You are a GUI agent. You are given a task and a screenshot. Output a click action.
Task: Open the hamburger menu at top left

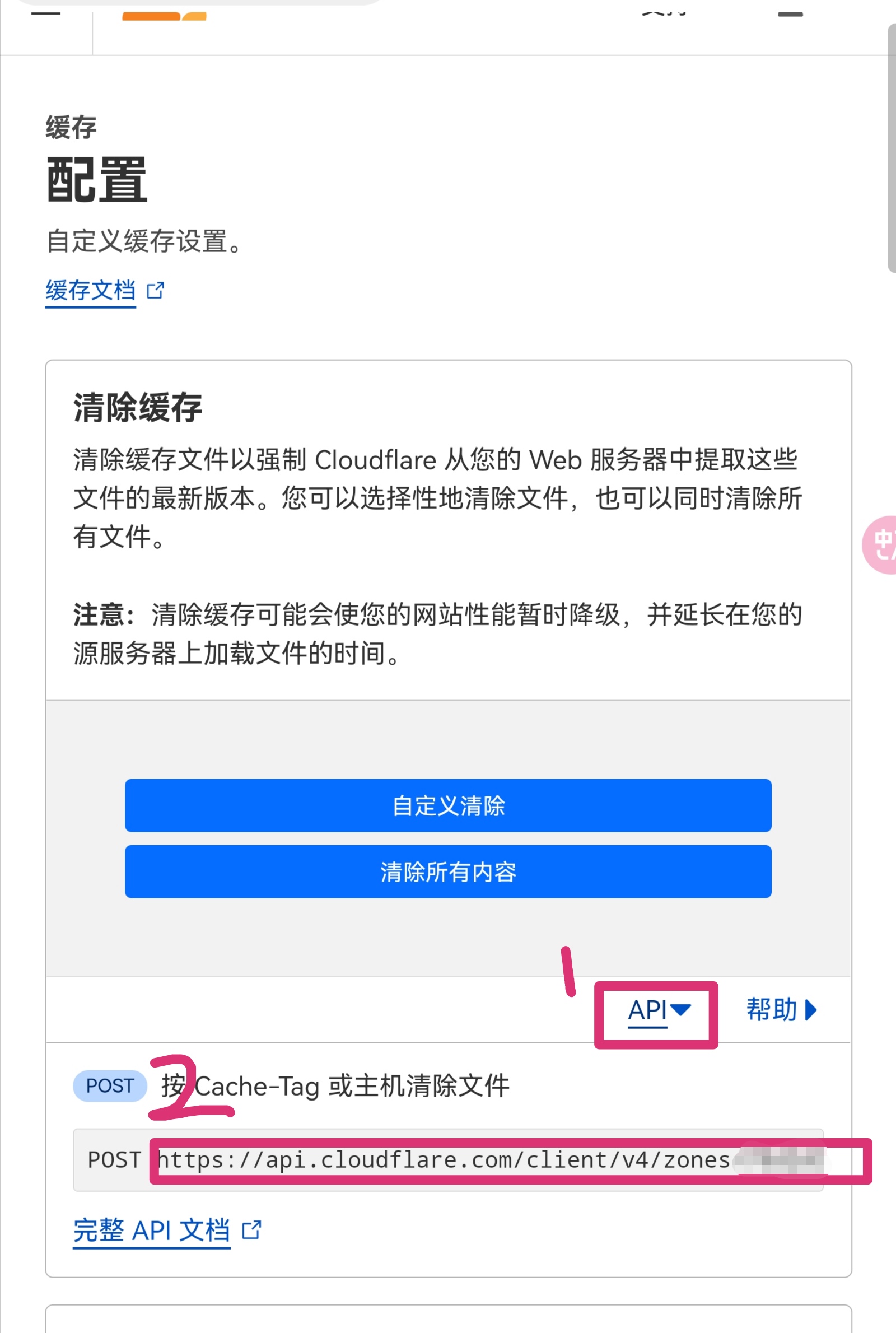pos(46,12)
